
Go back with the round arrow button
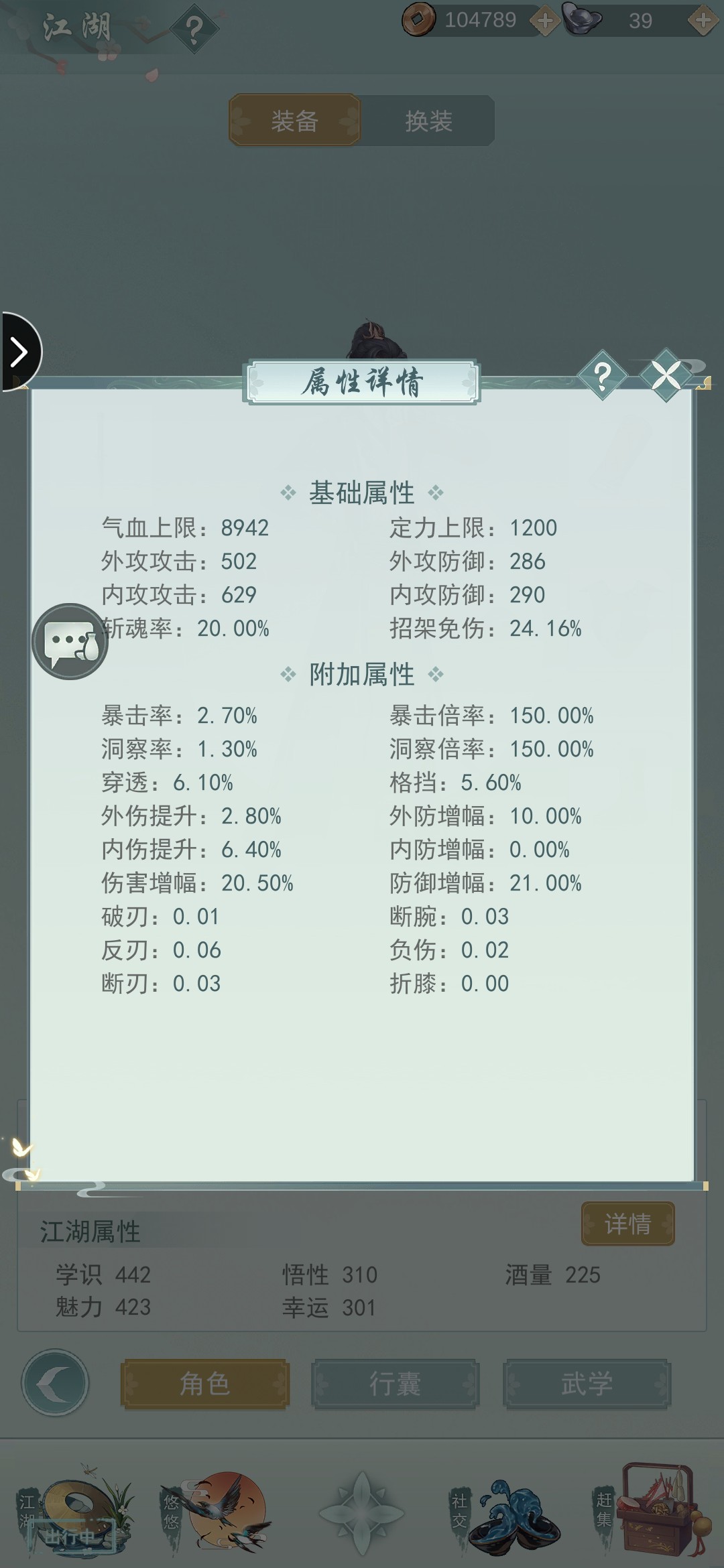55,1382
